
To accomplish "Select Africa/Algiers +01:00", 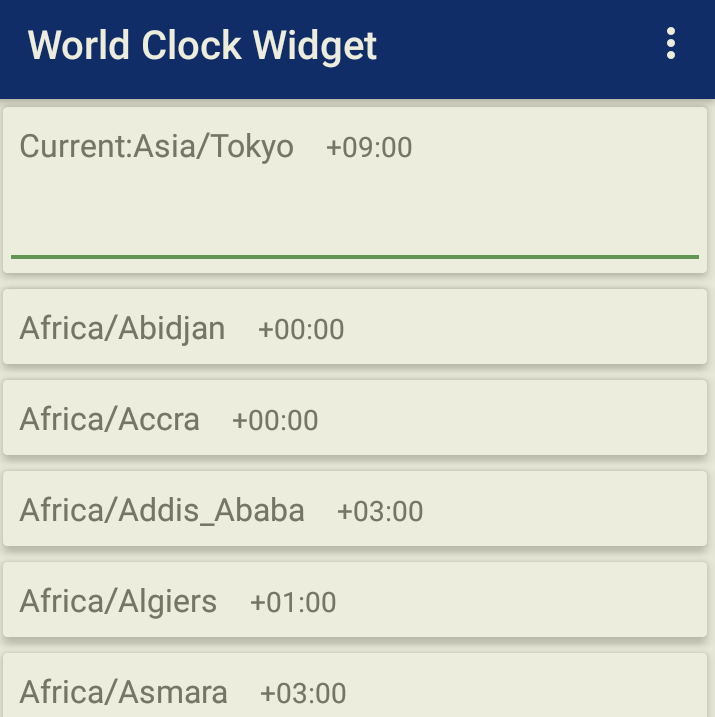I will pos(355,600).
